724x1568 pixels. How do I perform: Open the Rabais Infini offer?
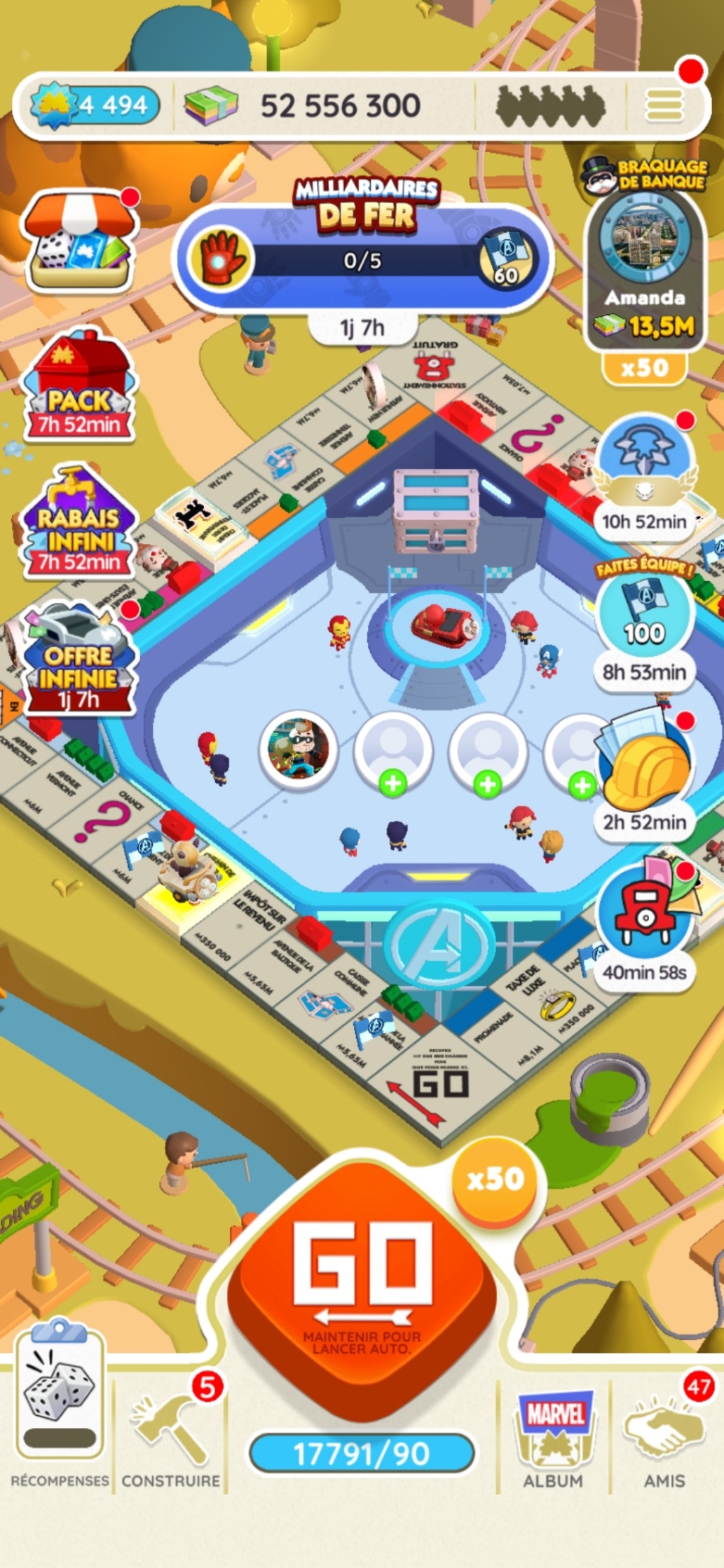click(79, 525)
